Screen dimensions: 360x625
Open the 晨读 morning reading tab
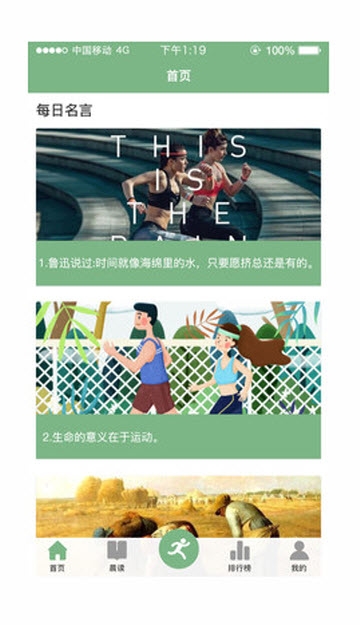click(x=117, y=556)
